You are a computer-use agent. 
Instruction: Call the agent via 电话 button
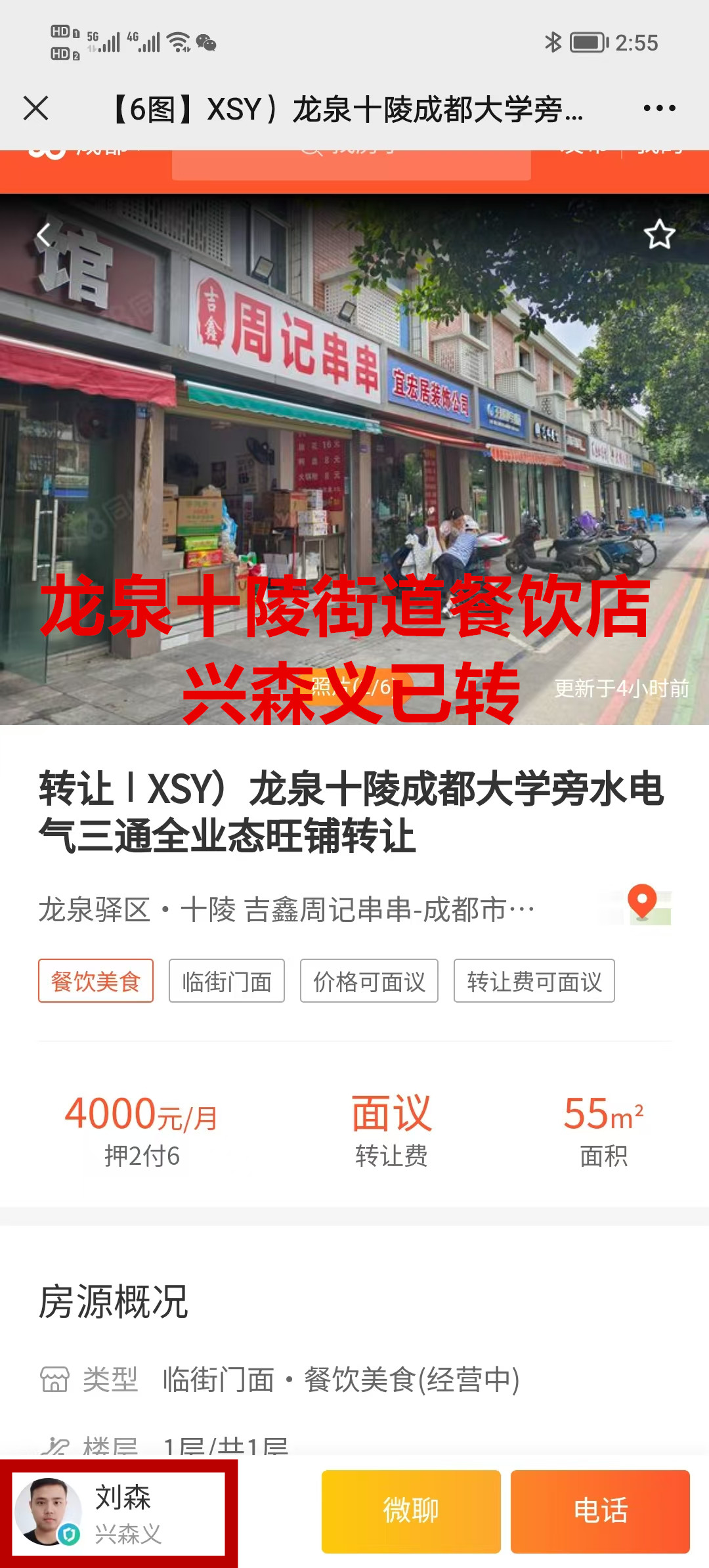tap(600, 1511)
